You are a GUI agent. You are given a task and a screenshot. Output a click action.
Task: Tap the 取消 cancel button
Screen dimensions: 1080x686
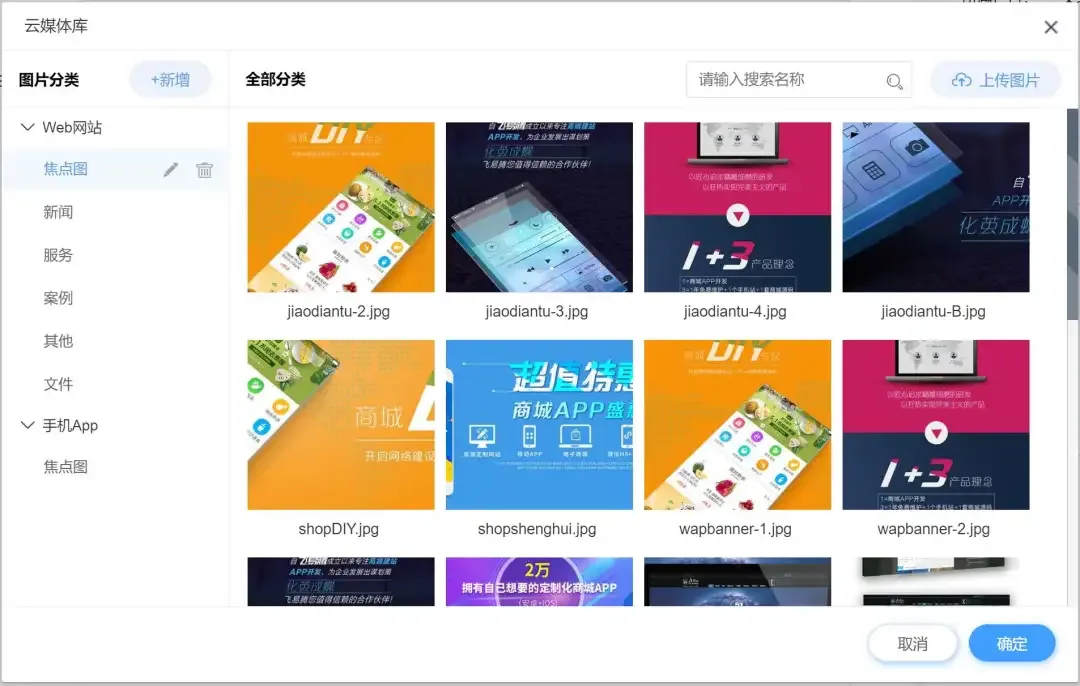pos(912,644)
